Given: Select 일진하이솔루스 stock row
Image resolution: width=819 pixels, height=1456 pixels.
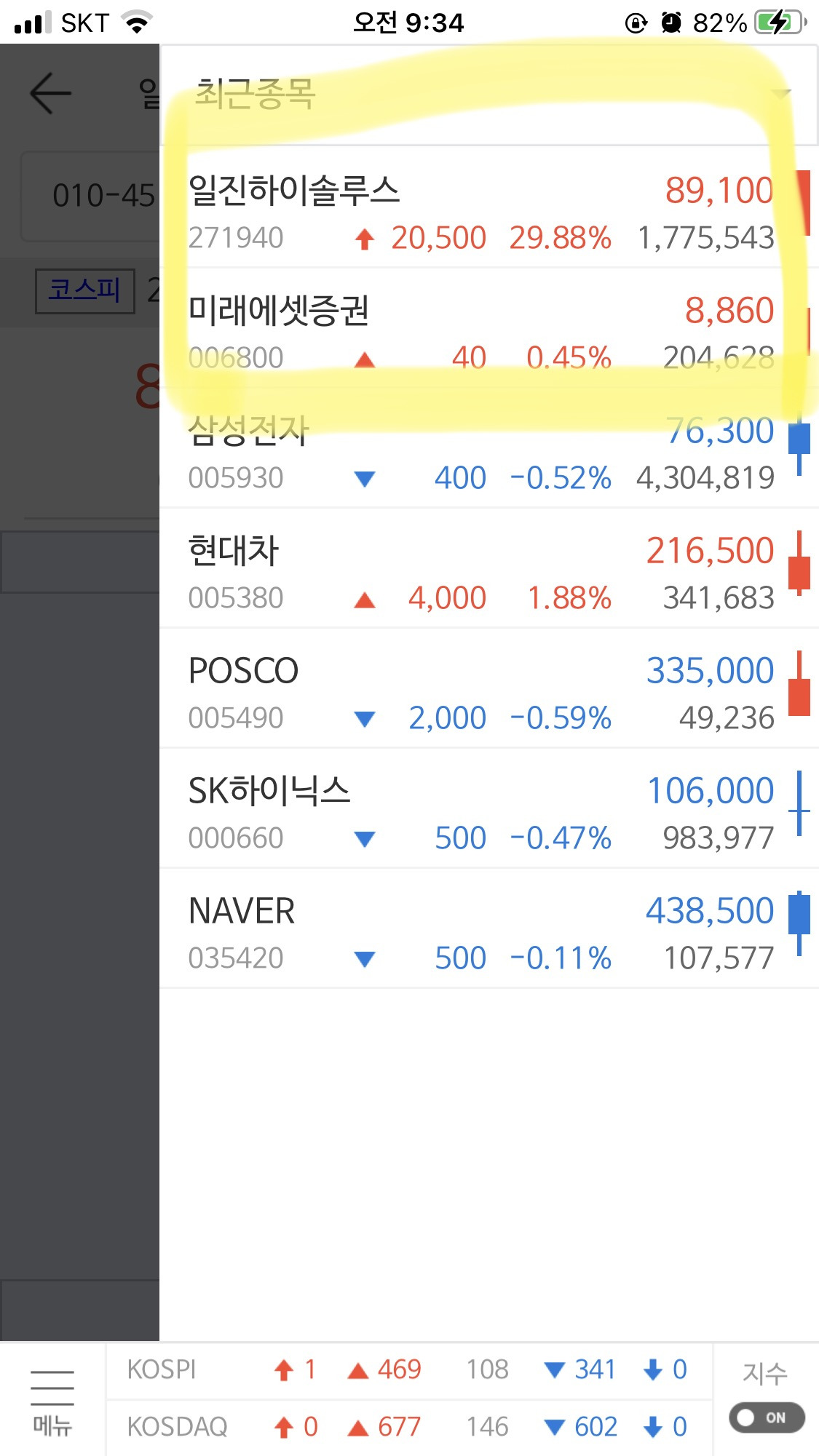Looking at the screenshot, I should coord(488,207).
